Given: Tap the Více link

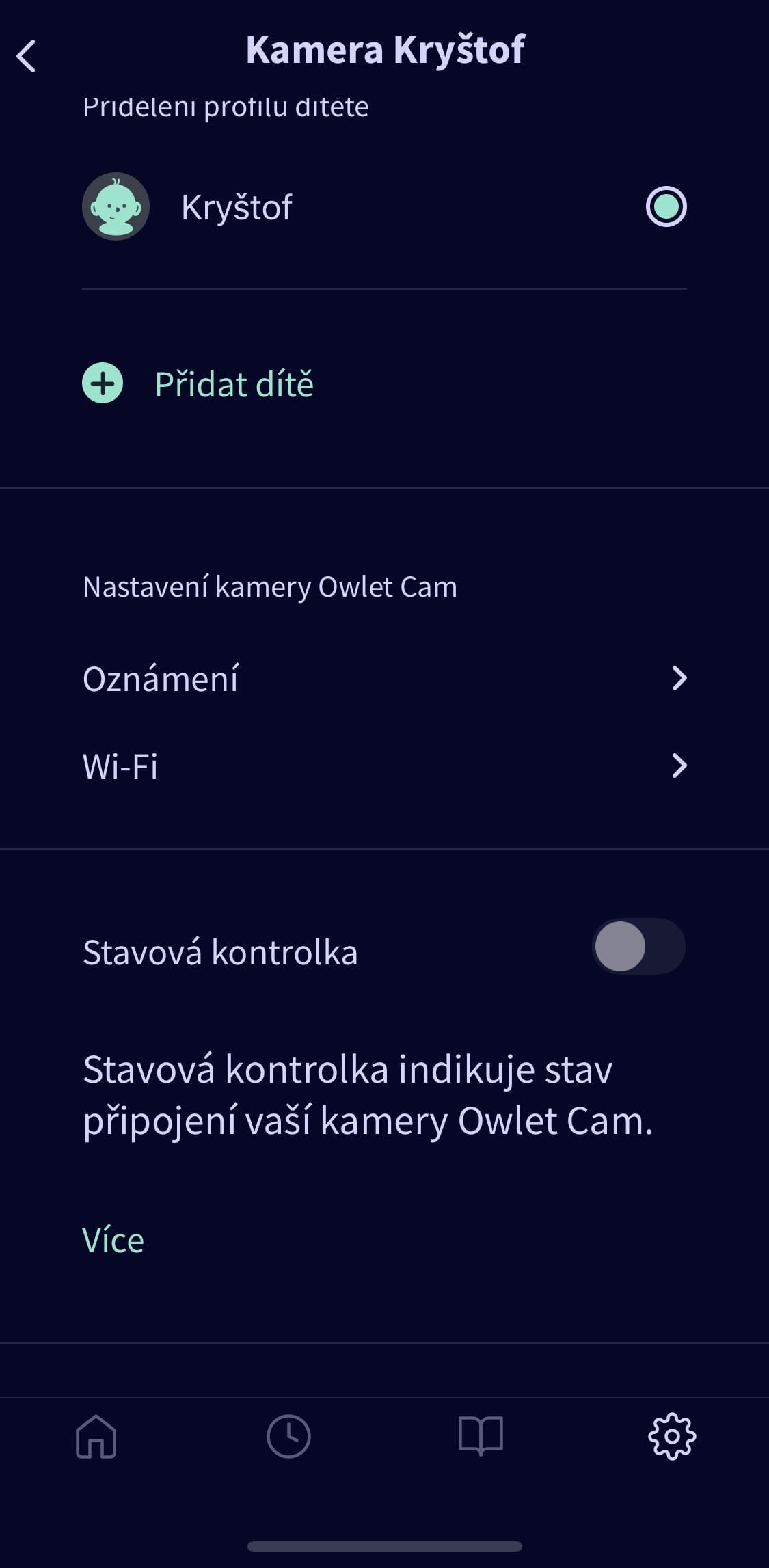Looking at the screenshot, I should (x=113, y=1241).
